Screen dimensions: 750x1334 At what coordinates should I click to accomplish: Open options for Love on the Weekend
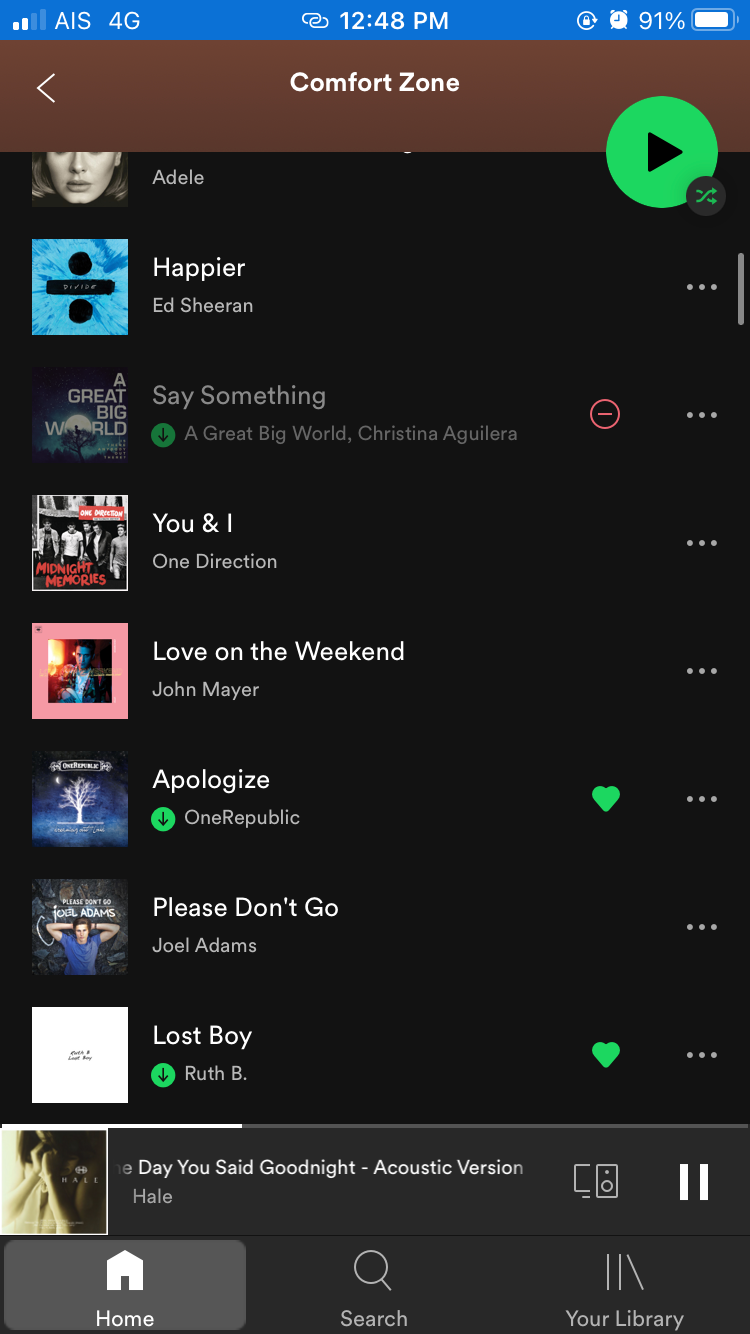[x=702, y=671]
